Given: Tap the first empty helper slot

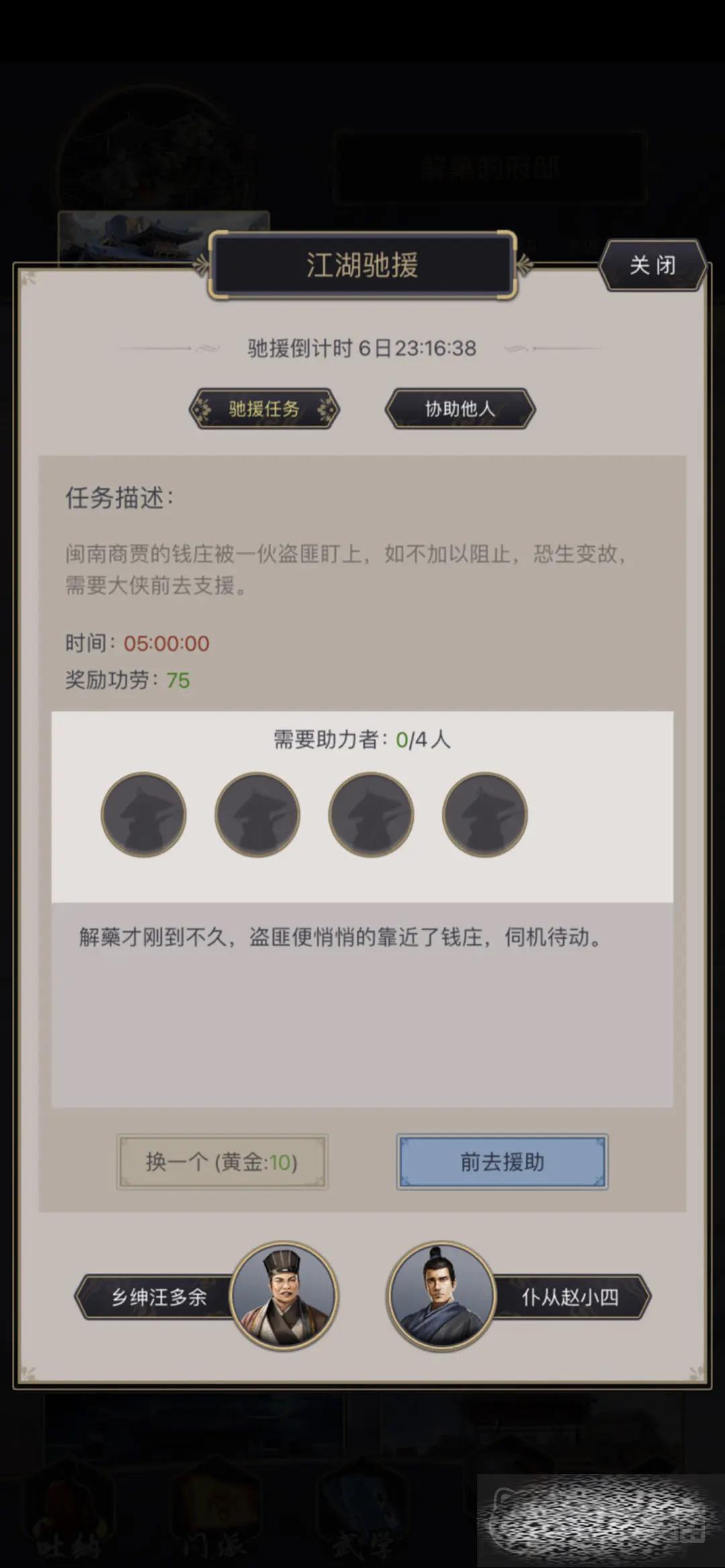Looking at the screenshot, I should 144,814.
